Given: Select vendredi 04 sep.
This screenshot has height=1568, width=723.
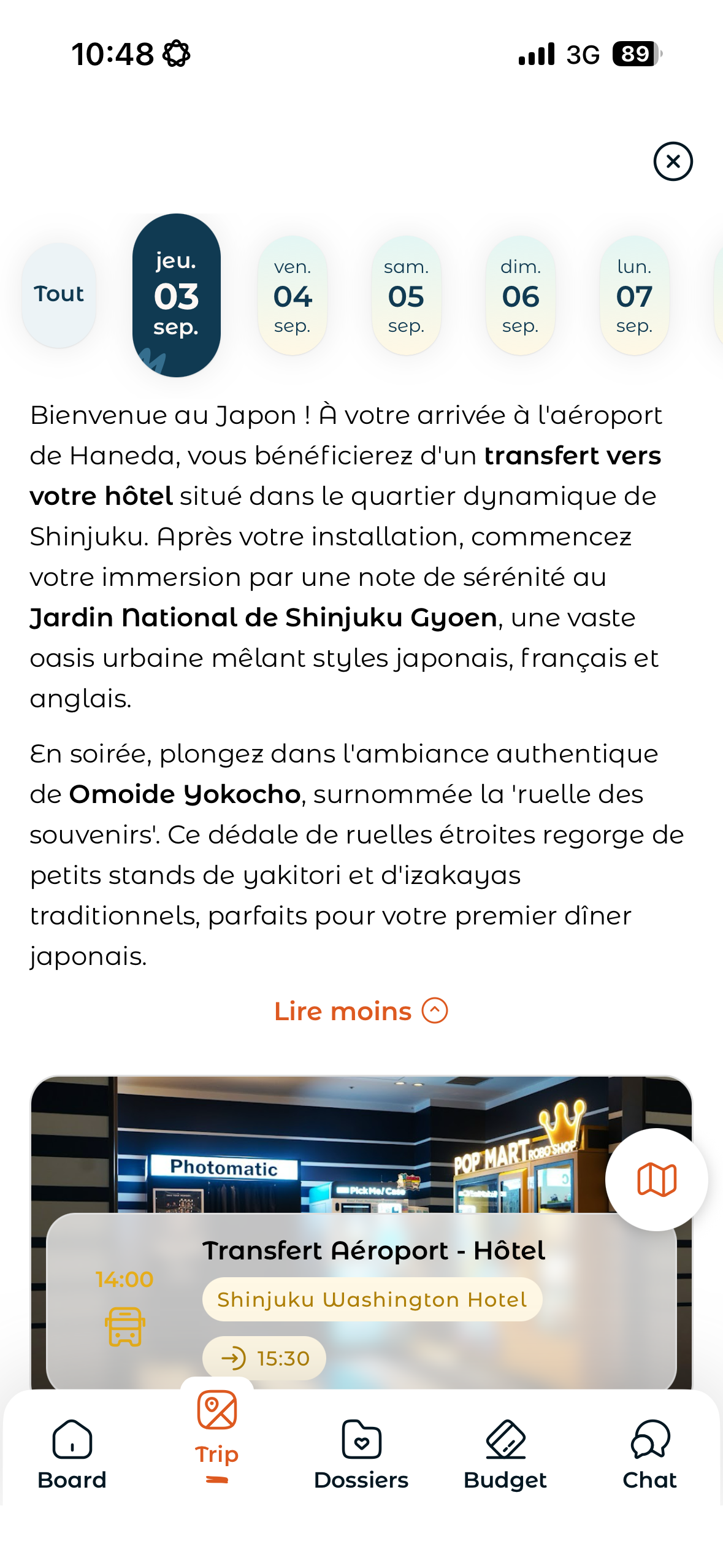Looking at the screenshot, I should pos(293,296).
